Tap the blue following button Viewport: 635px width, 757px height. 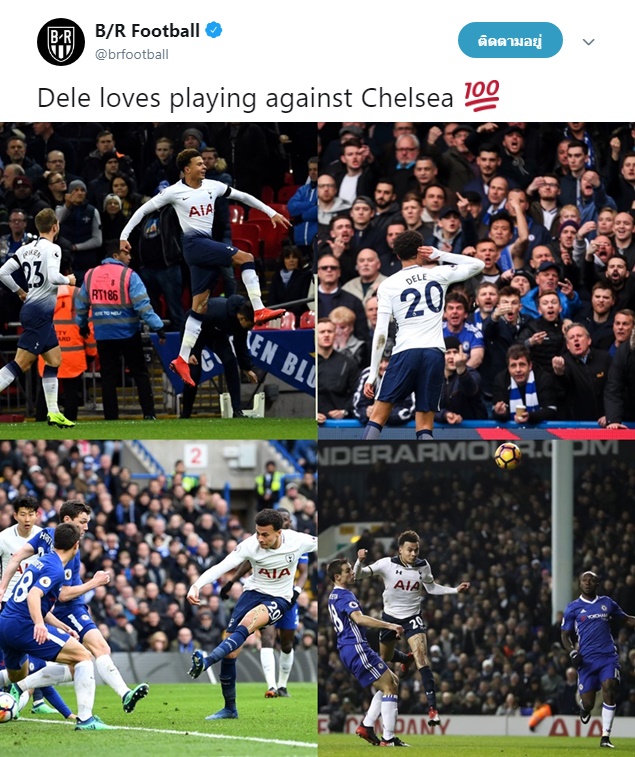click(x=510, y=40)
